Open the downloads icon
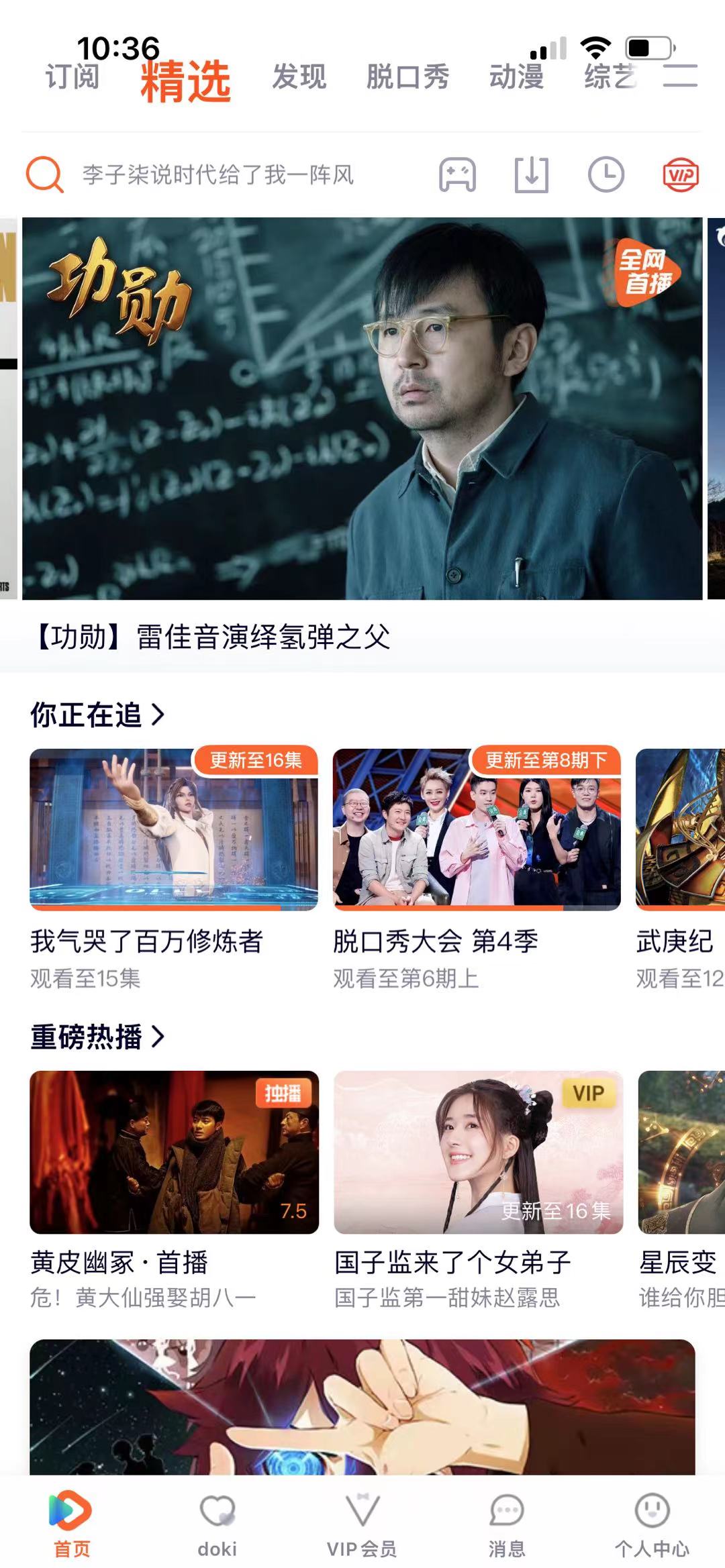This screenshot has height=1568, width=725. [x=531, y=175]
